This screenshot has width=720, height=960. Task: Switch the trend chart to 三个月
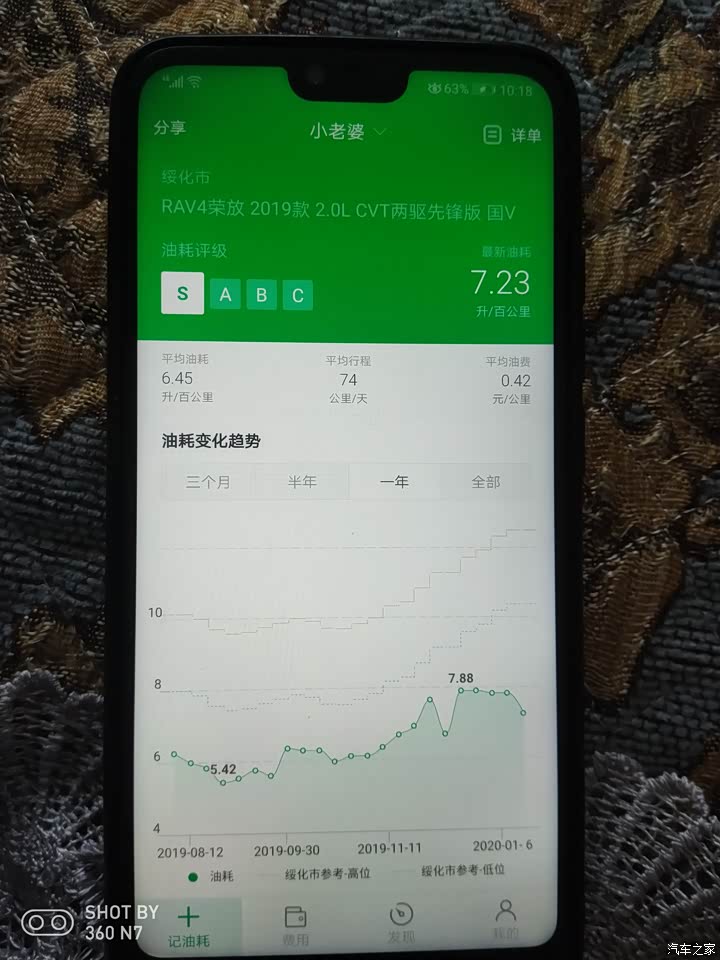click(x=208, y=482)
